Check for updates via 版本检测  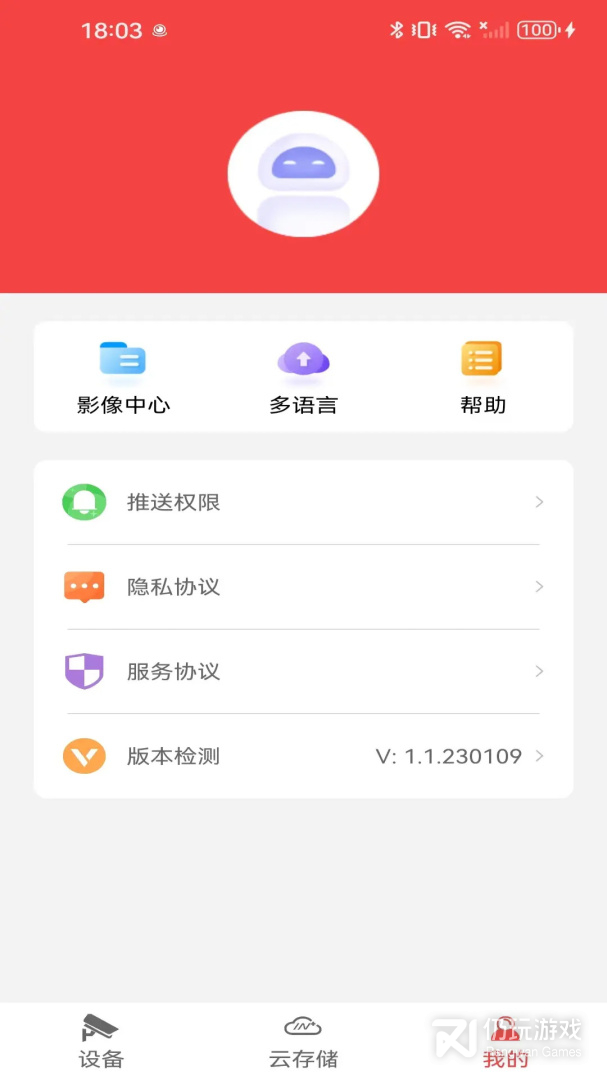click(x=303, y=756)
